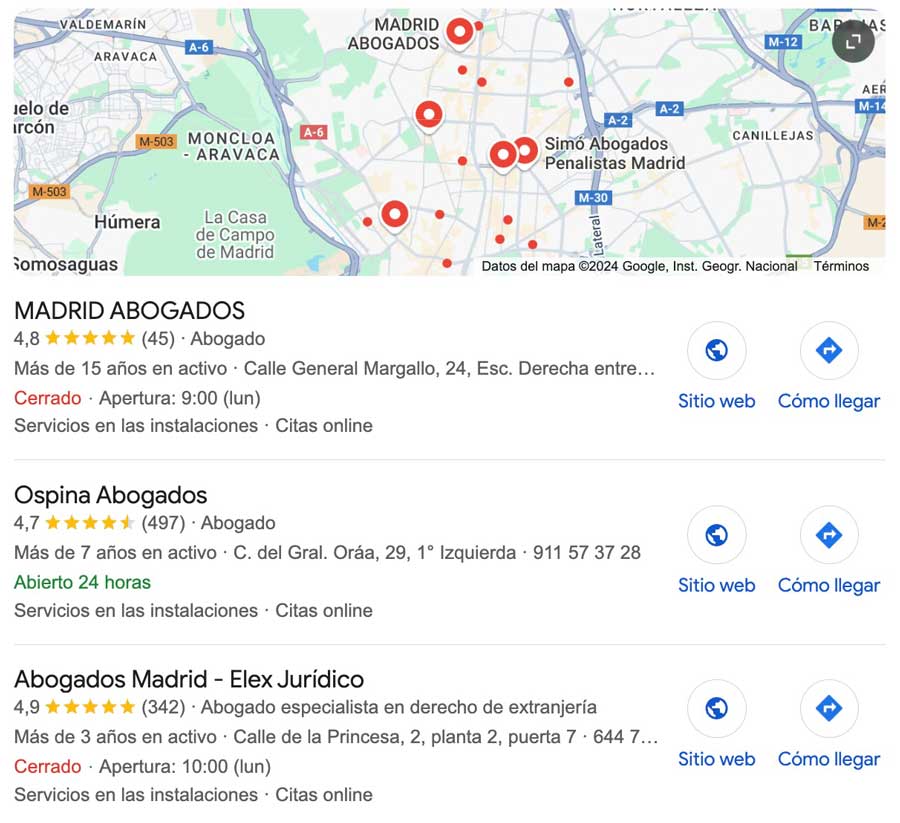The height and width of the screenshot is (823, 900).
Task: Visit the Ospina Abogados website
Action: click(716, 551)
